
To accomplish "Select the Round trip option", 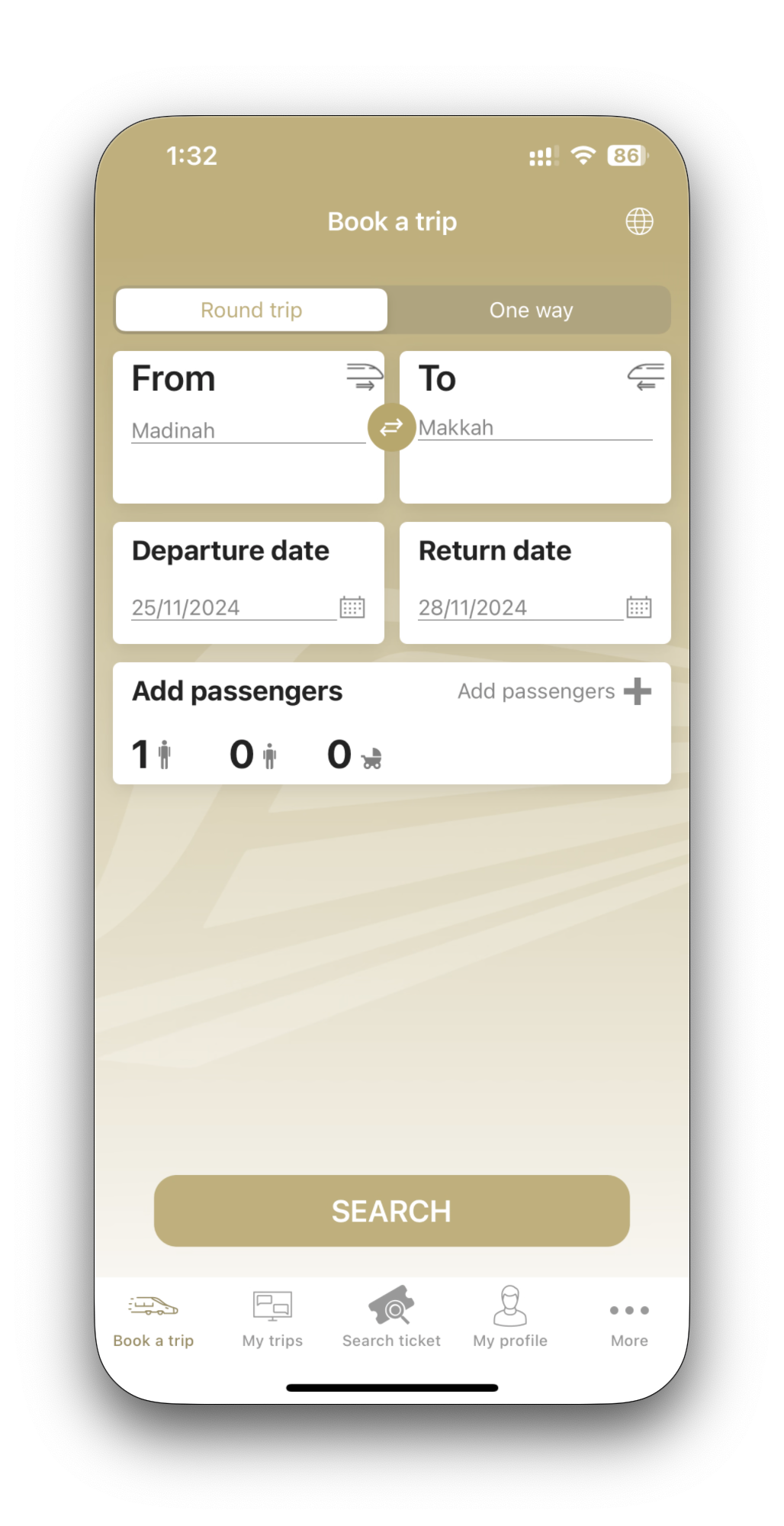I will point(252,311).
